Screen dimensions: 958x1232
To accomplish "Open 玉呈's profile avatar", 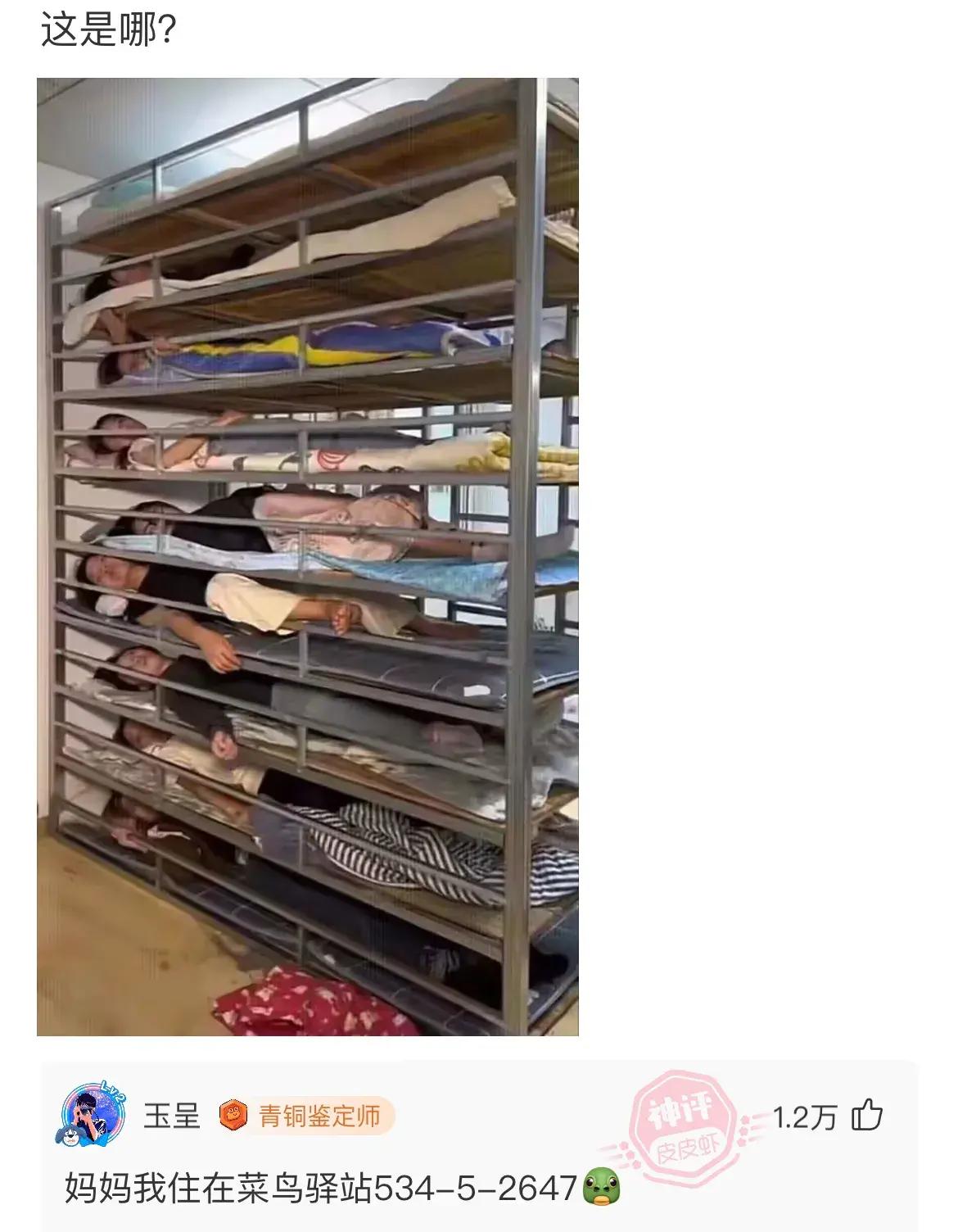I will pyautogui.click(x=93, y=1115).
